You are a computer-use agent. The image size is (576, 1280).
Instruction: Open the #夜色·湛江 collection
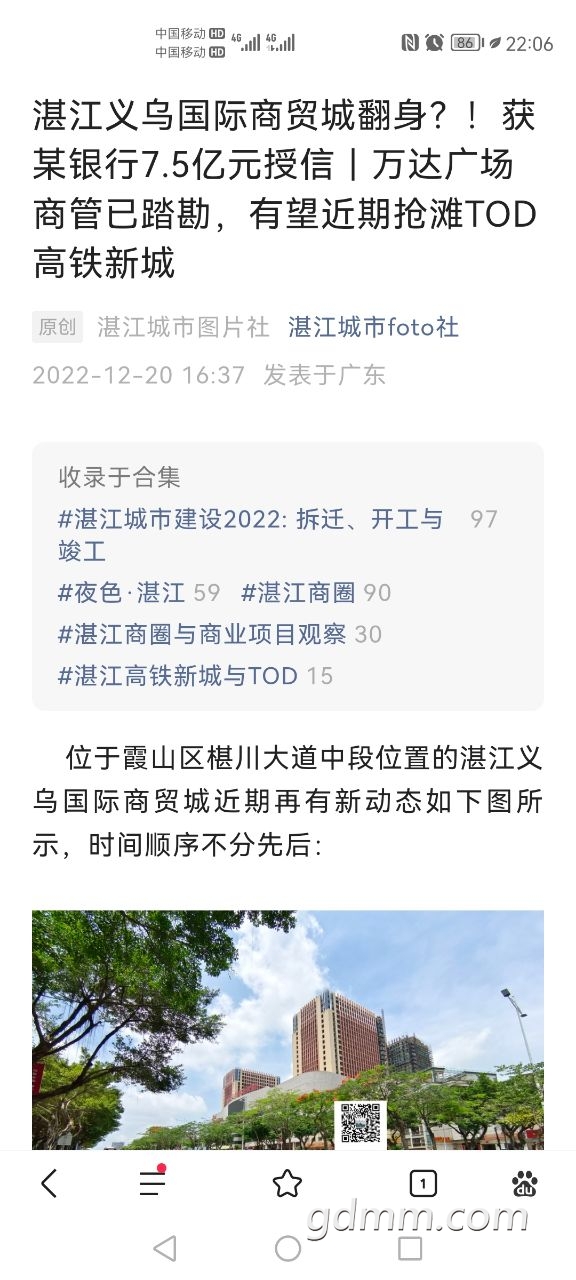click(x=121, y=593)
